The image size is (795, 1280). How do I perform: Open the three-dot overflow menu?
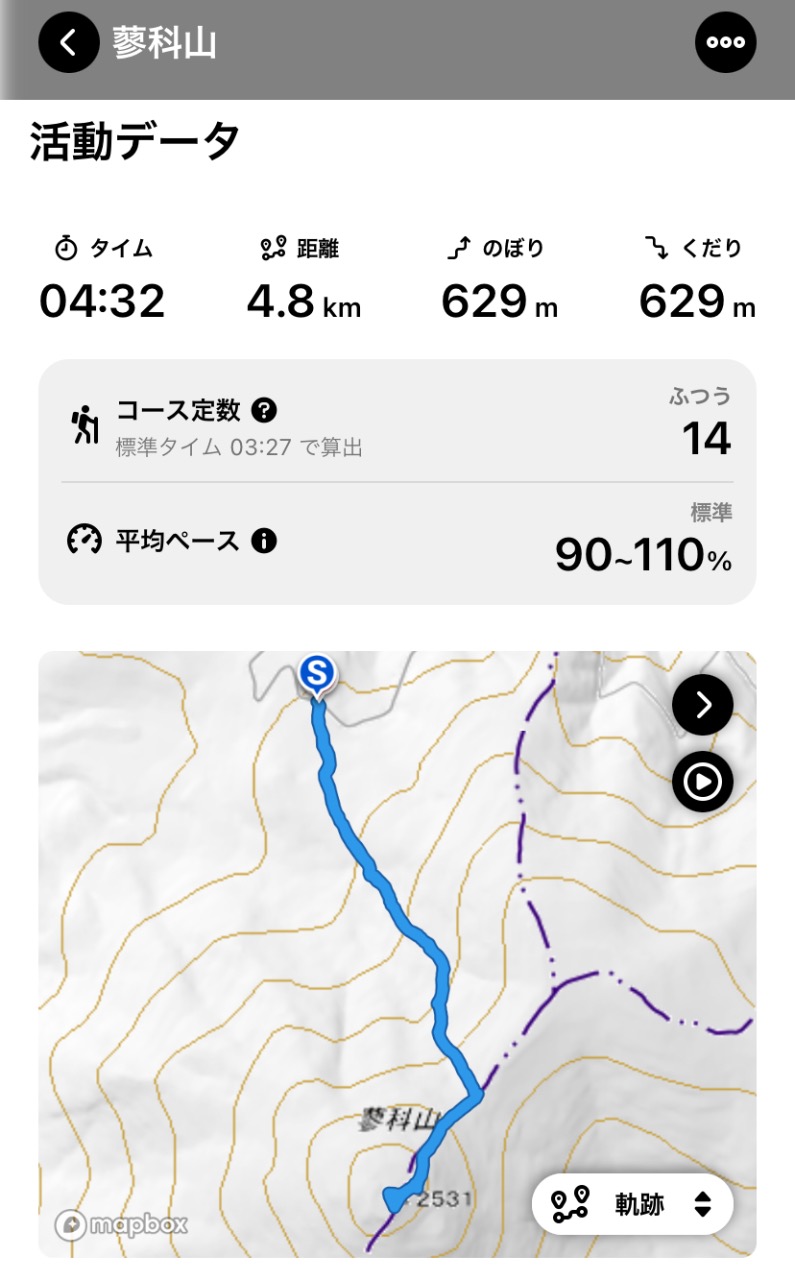726,43
